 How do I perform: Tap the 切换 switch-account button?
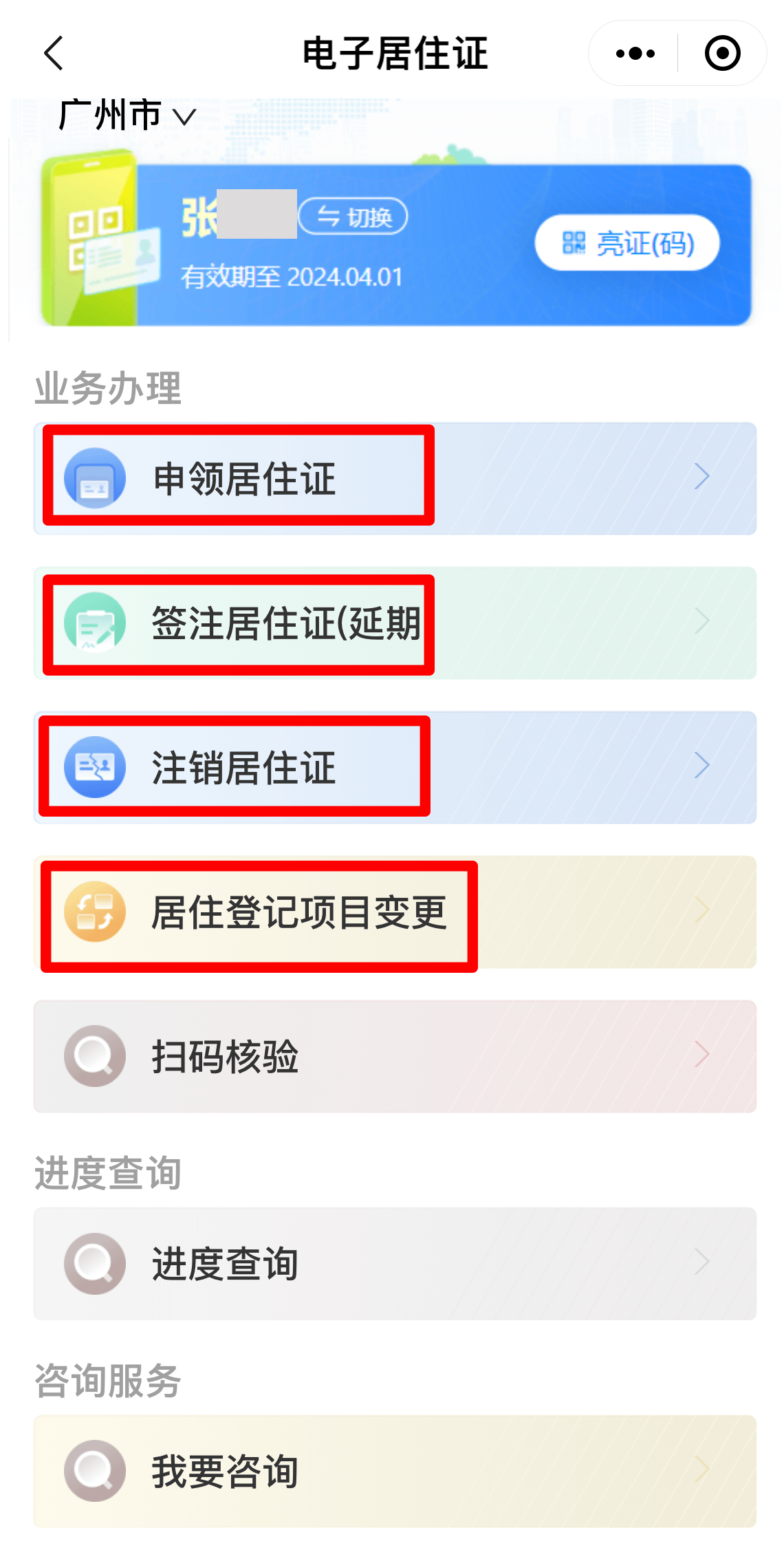tap(353, 217)
